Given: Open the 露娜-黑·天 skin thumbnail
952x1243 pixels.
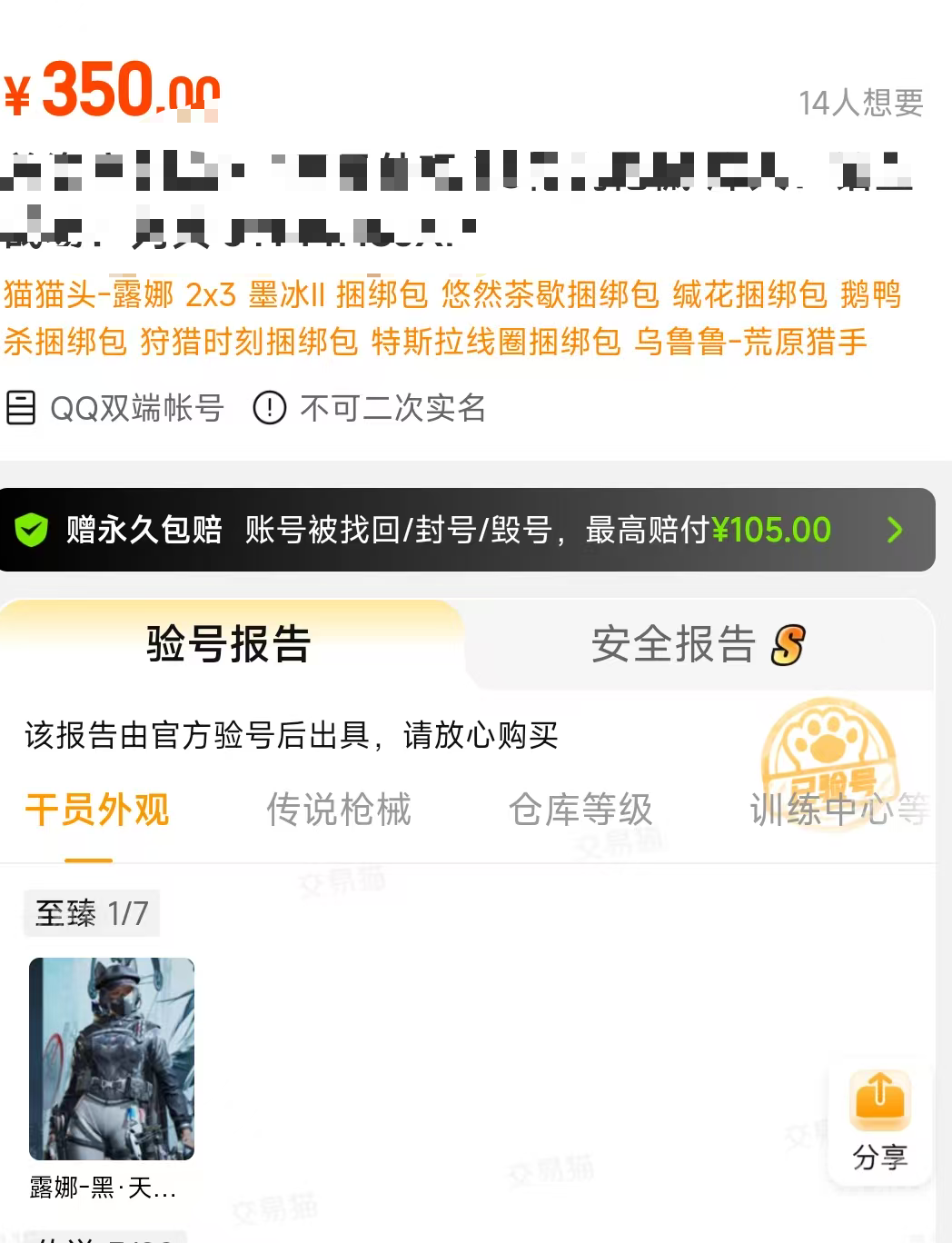Looking at the screenshot, I should tap(112, 1059).
